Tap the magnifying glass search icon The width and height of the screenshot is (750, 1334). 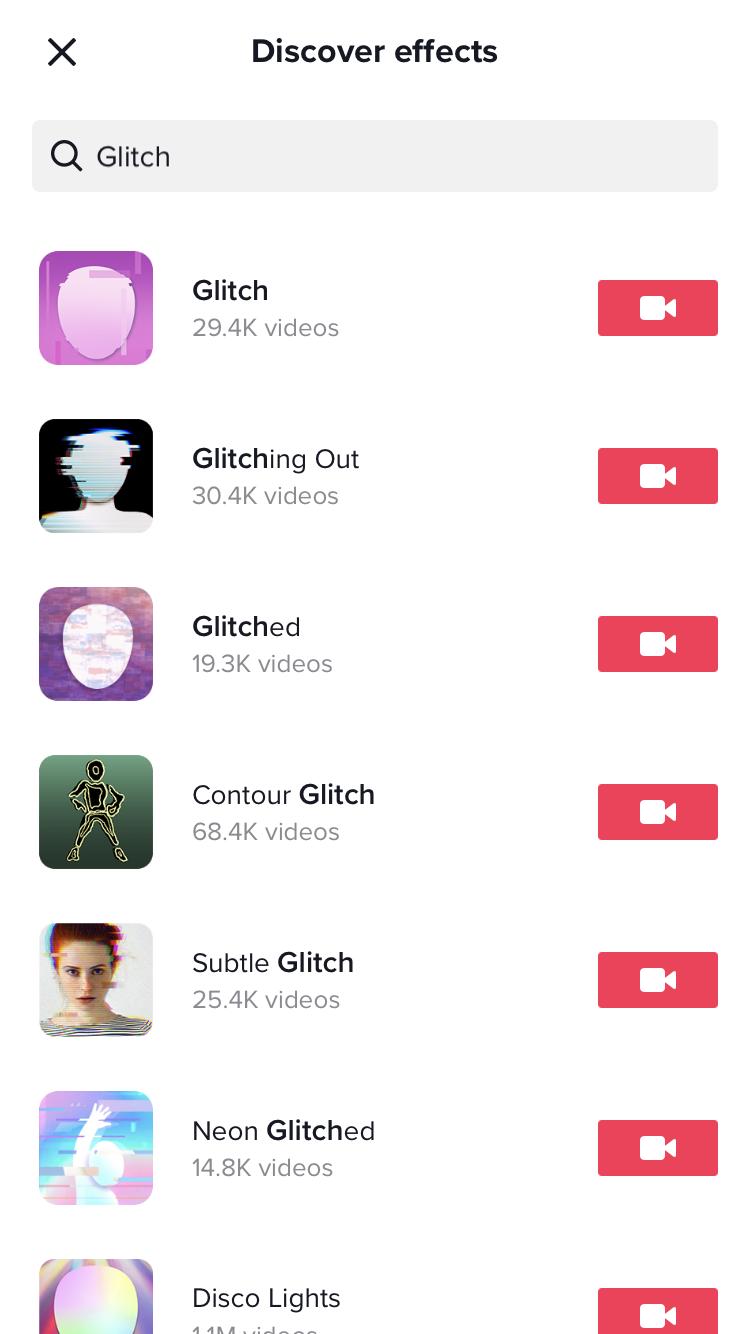click(x=66, y=156)
